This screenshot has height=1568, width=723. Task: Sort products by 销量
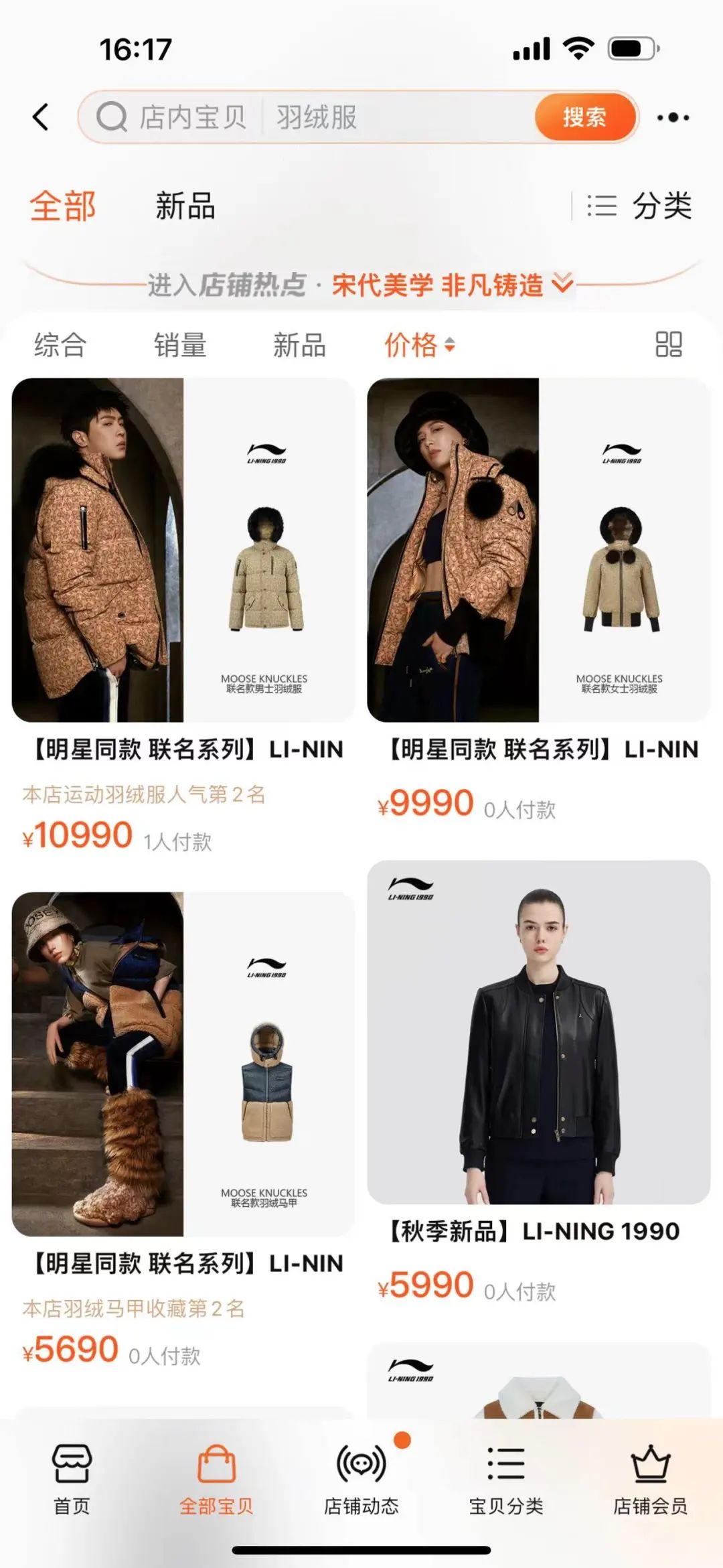click(x=179, y=345)
